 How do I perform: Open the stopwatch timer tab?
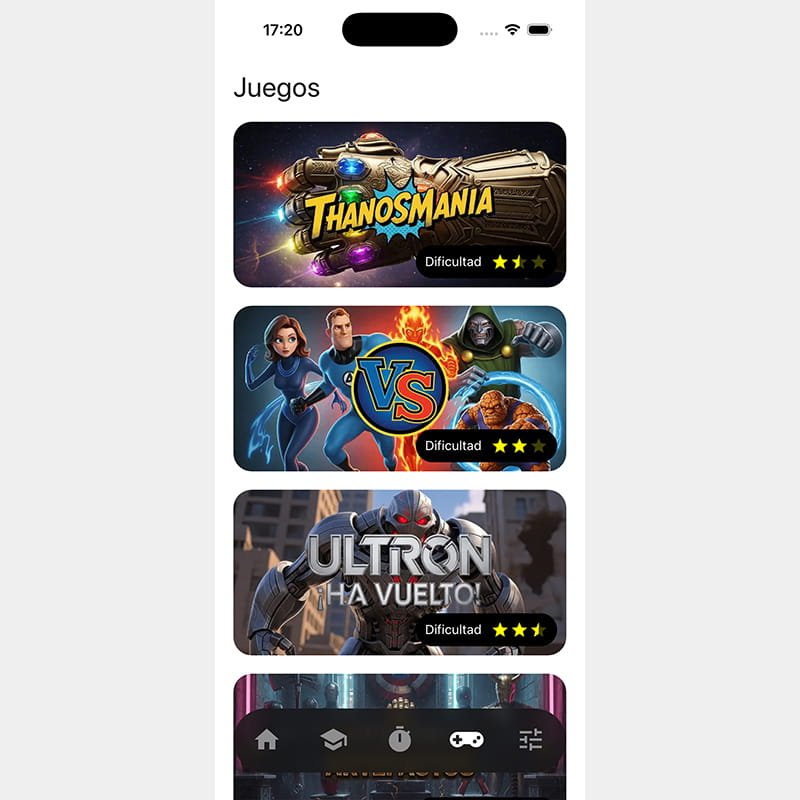pyautogui.click(x=399, y=740)
